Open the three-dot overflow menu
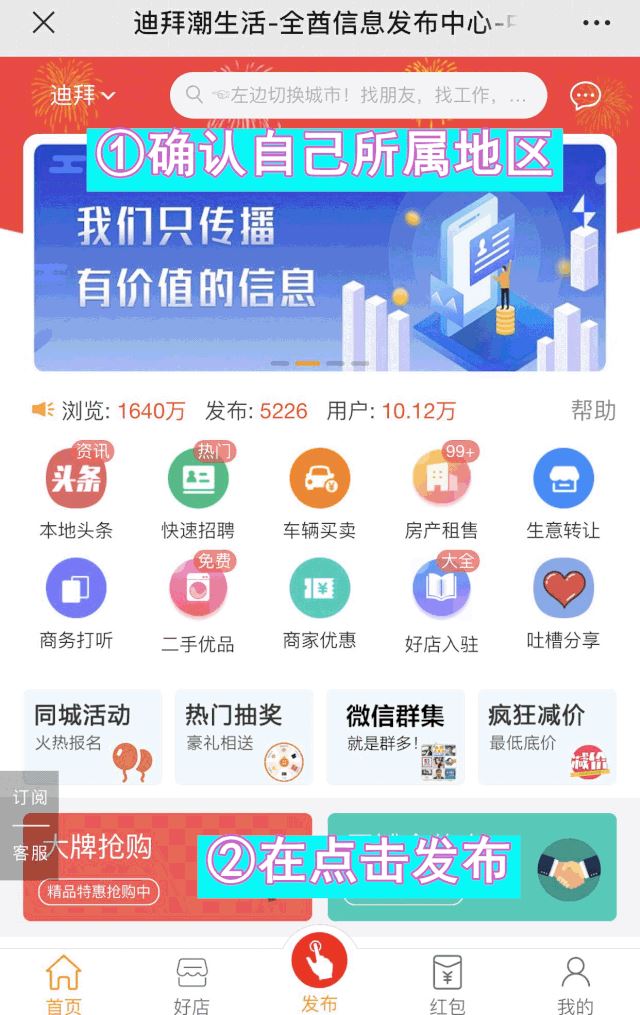Screen dimensions: 640x1015 596,23
